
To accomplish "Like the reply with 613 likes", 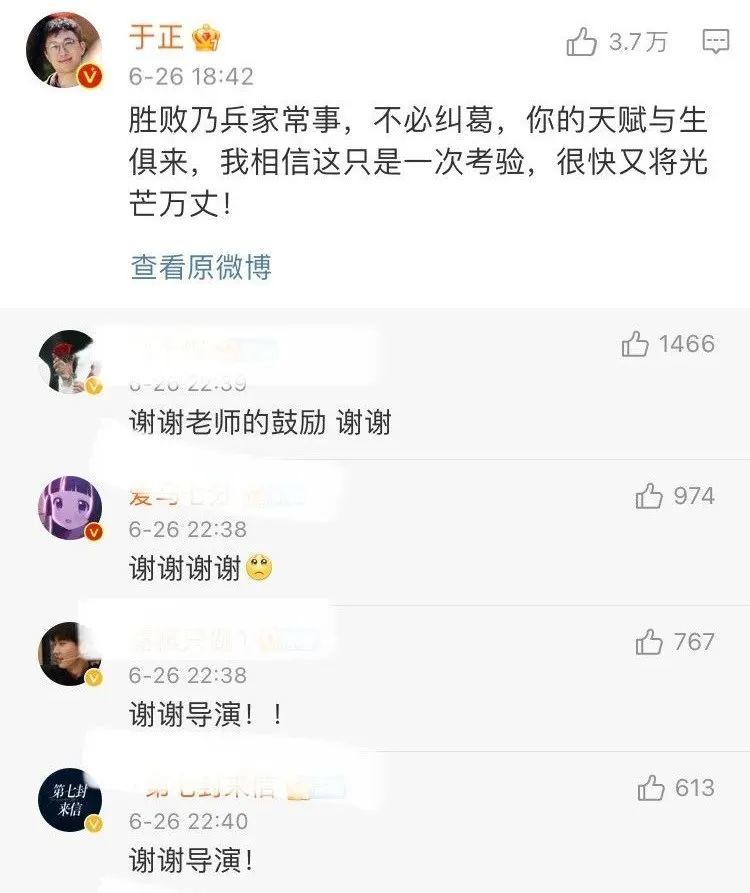I will (x=651, y=788).
